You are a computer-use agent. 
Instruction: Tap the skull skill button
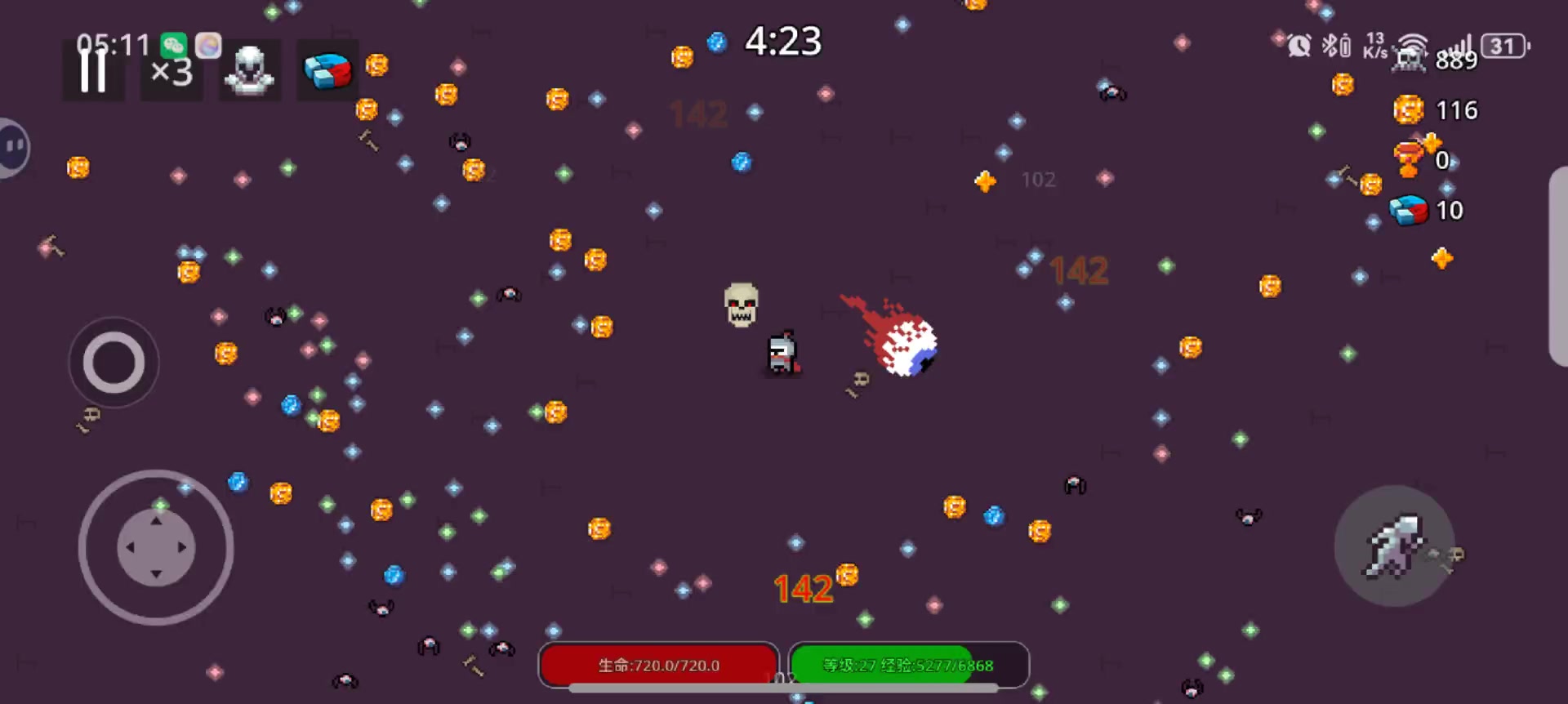tap(250, 71)
